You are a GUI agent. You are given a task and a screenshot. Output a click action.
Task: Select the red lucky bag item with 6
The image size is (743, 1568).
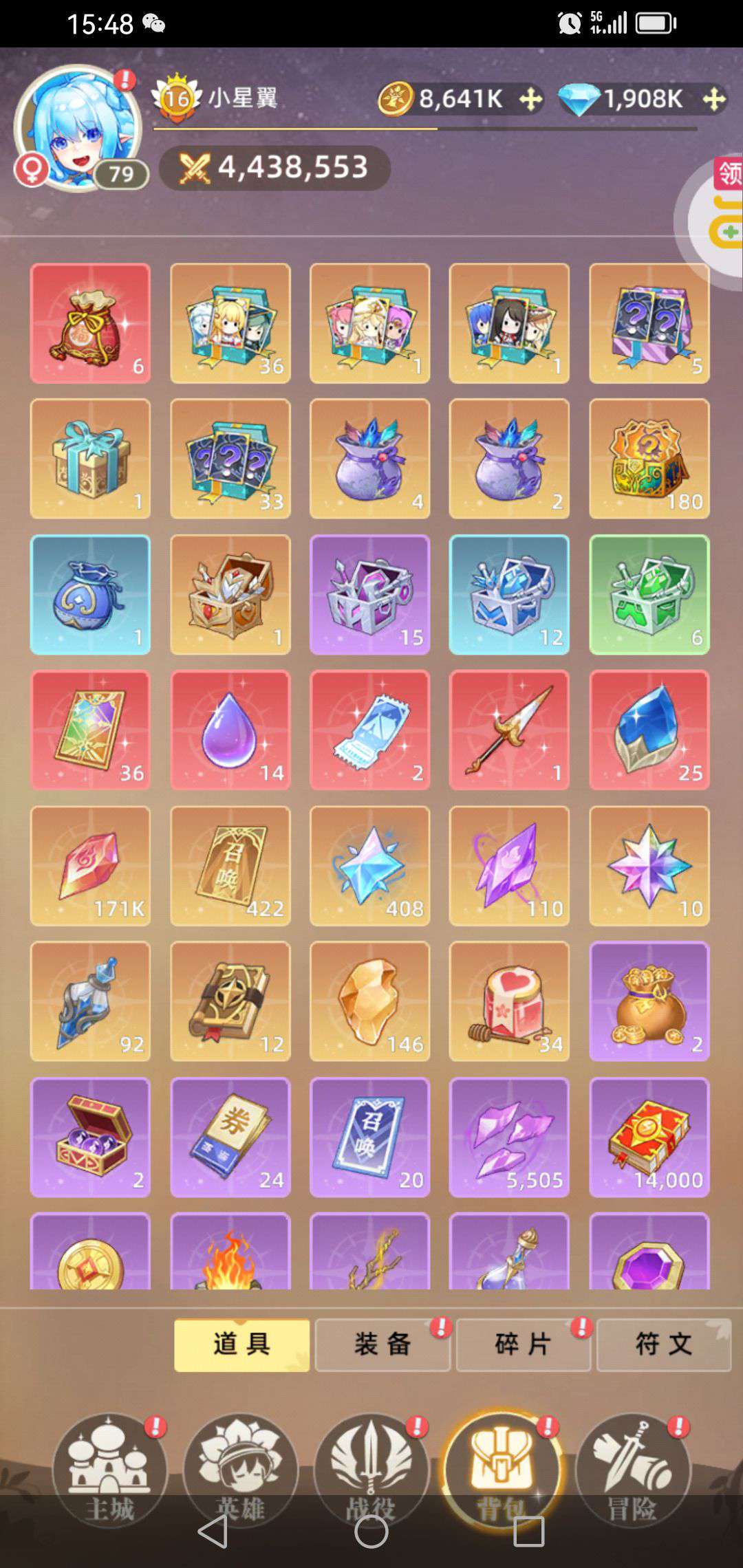click(x=90, y=323)
